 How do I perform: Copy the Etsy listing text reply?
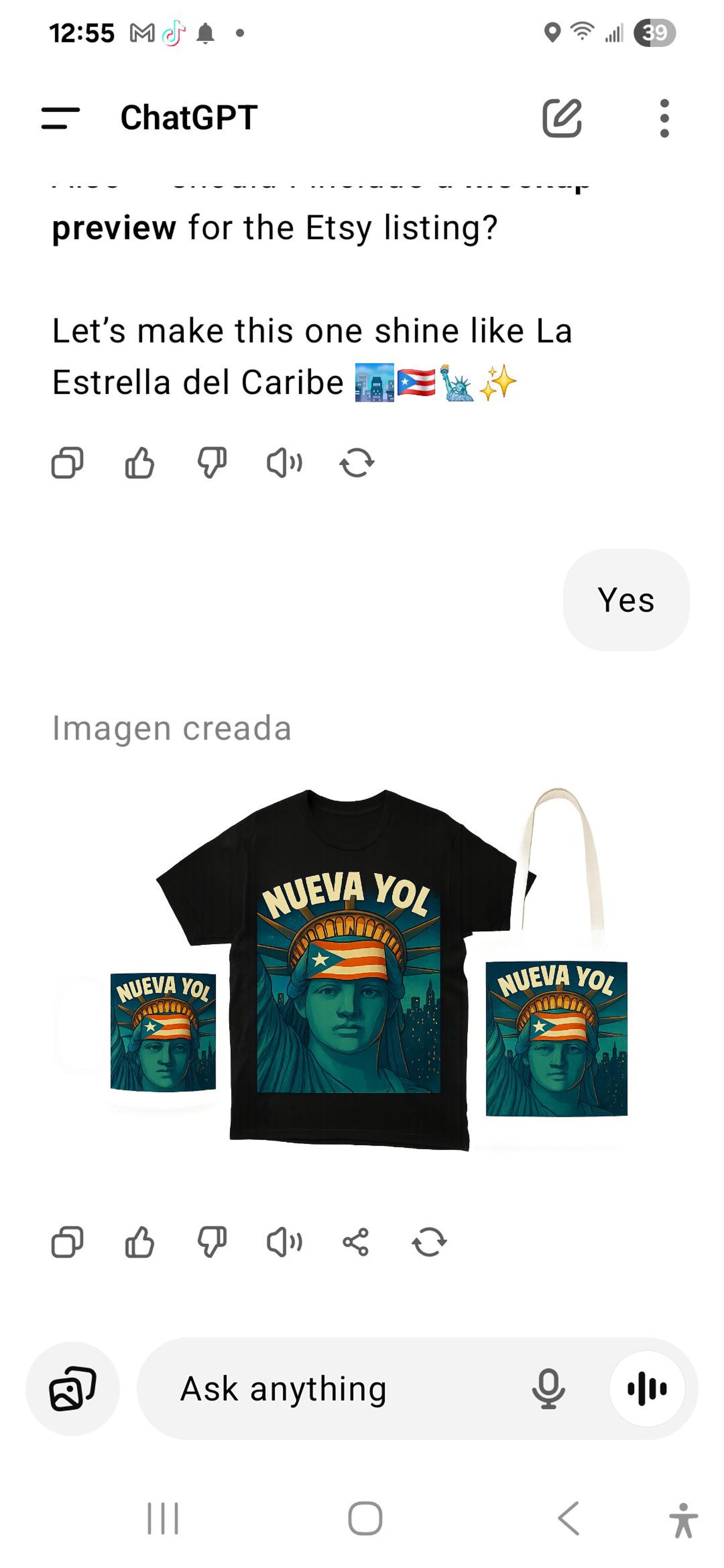pyautogui.click(x=67, y=463)
